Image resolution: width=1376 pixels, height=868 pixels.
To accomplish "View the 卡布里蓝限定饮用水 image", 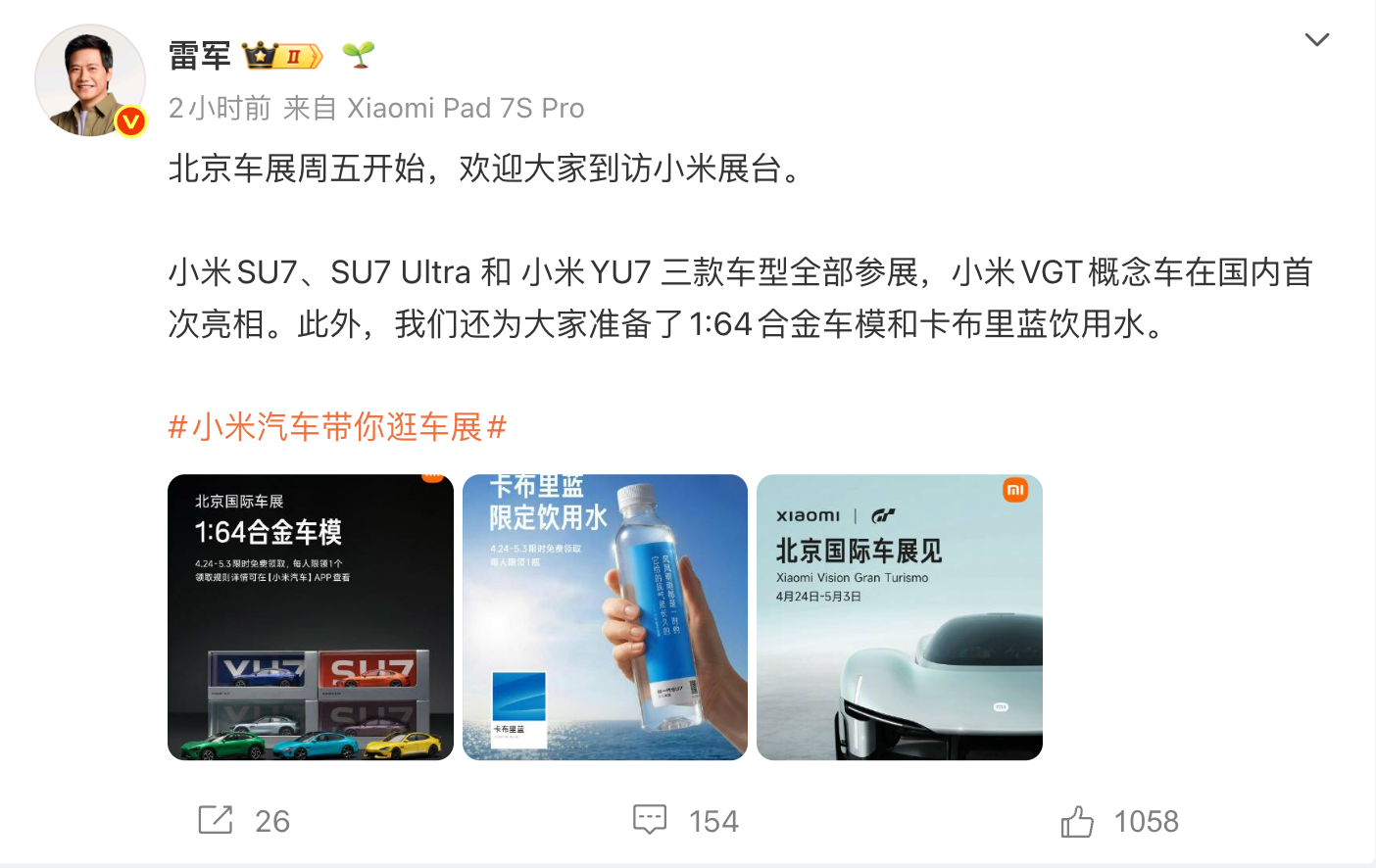I will [x=605, y=617].
